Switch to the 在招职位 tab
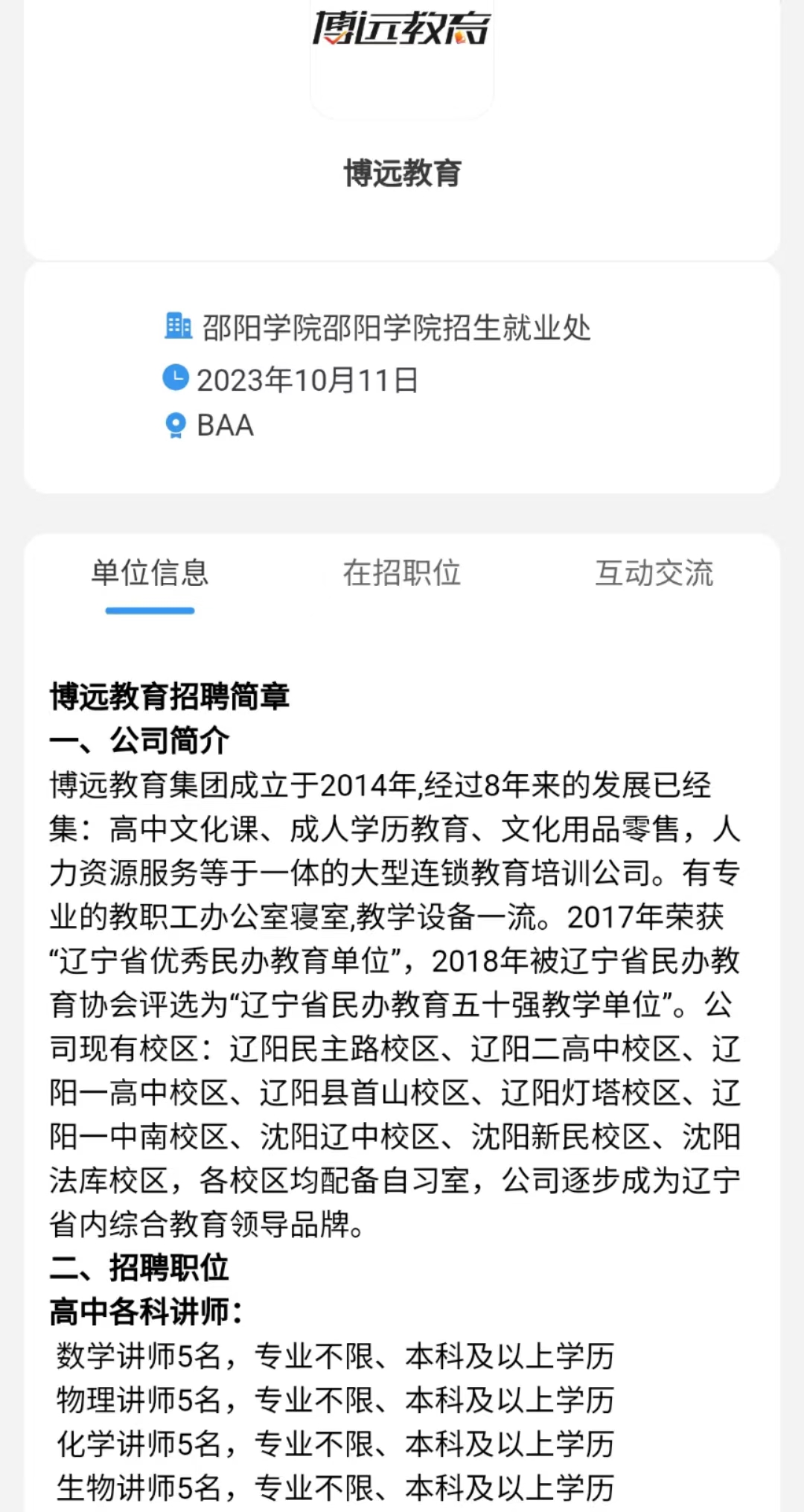The height and width of the screenshot is (1512, 804). 402,573
